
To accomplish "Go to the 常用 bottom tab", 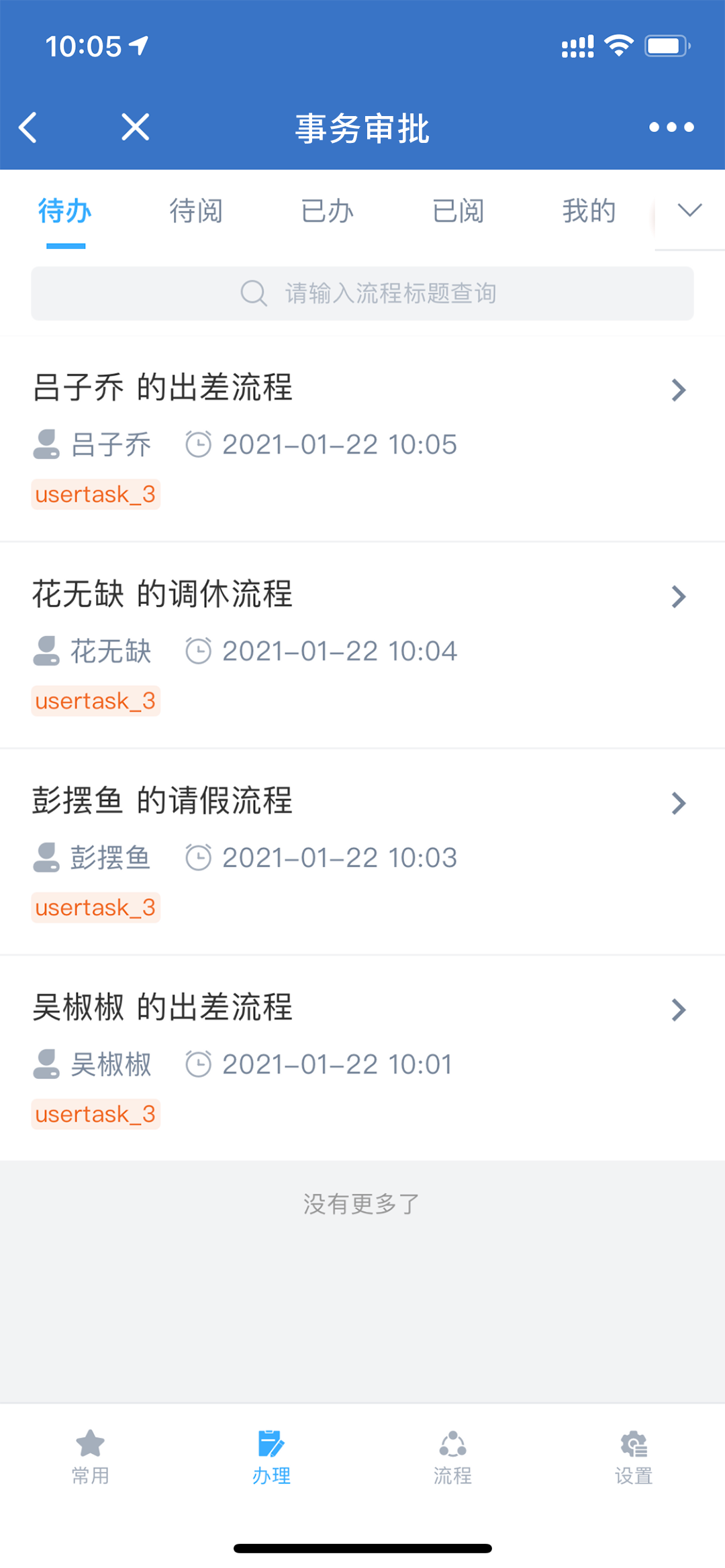I will (x=91, y=1456).
